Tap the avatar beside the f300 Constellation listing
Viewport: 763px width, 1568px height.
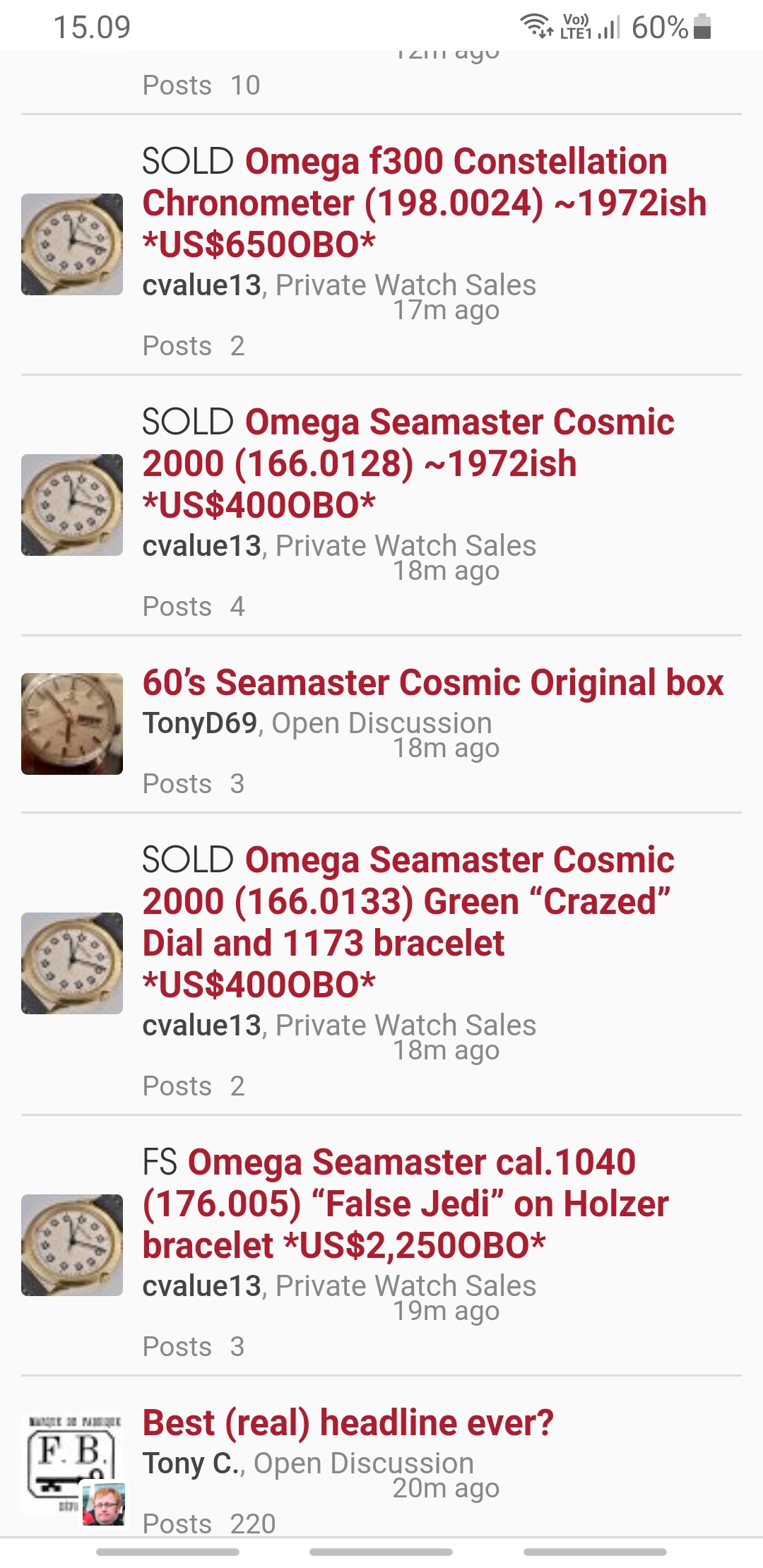[72, 244]
